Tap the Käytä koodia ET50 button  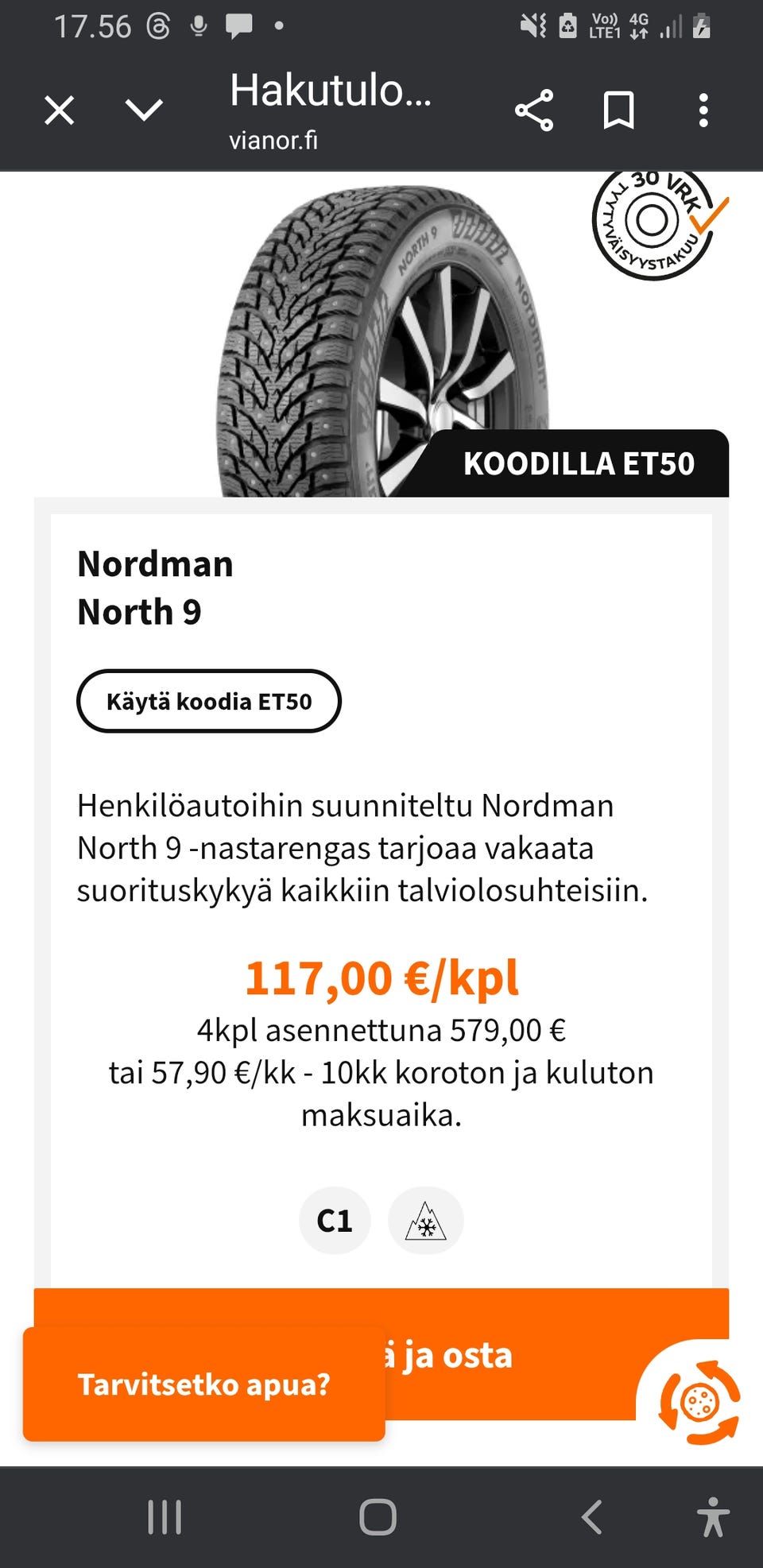tap(208, 701)
